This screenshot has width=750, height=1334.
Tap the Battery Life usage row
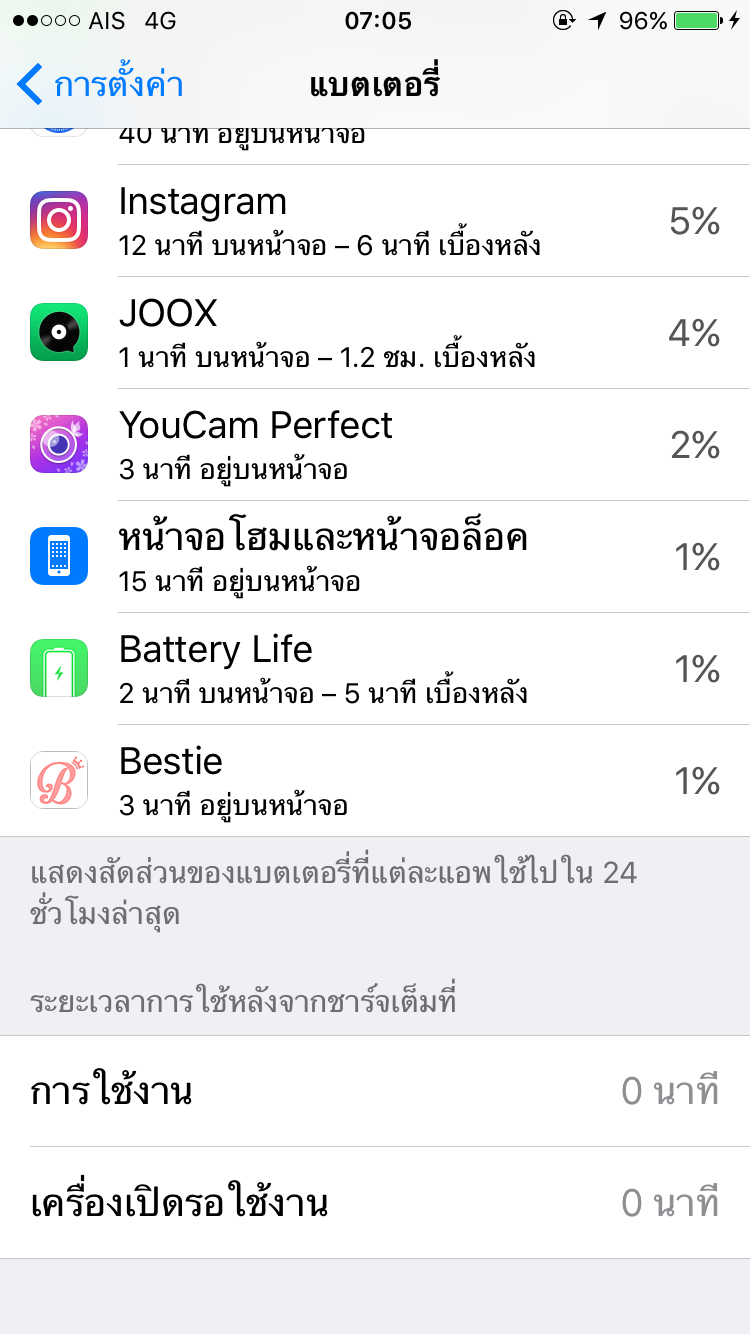375,669
